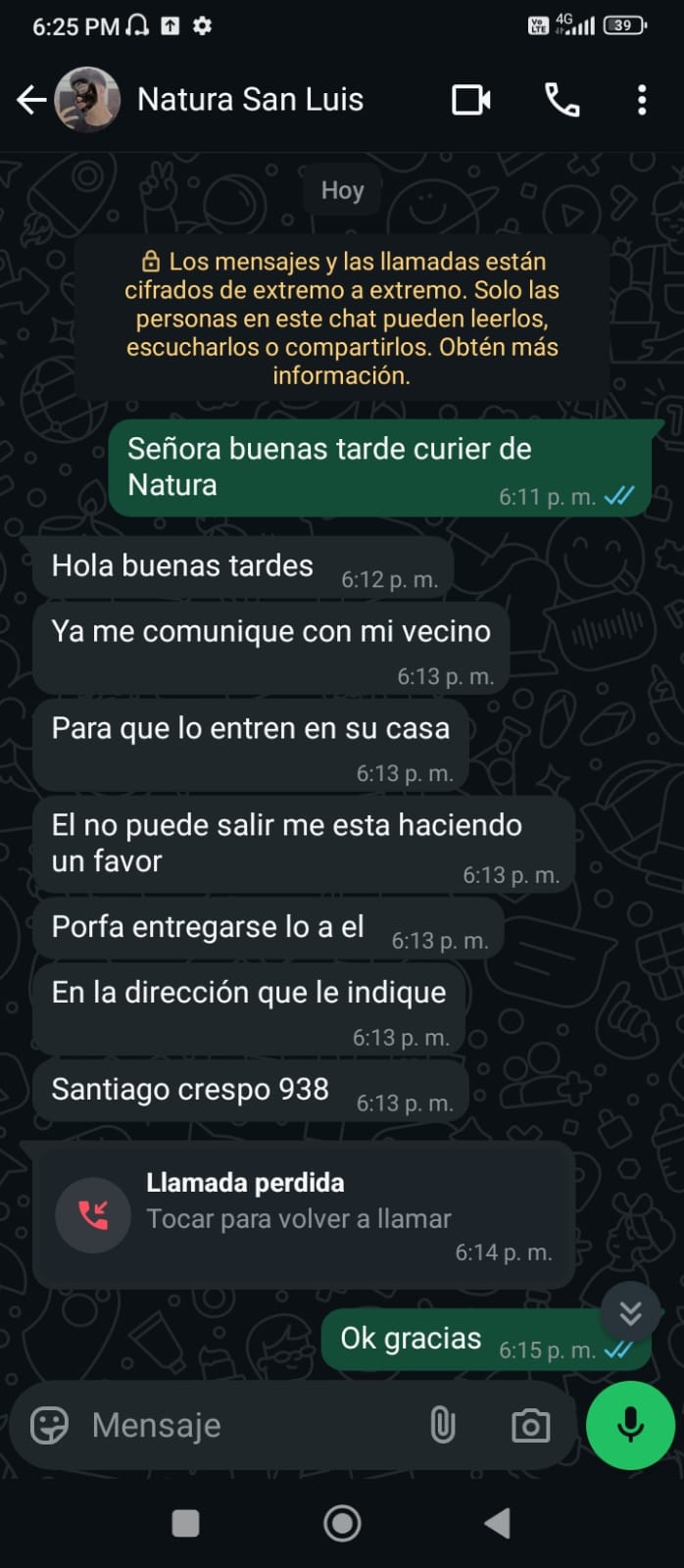
Task: Open the three-dot overflow menu
Action: point(642,99)
